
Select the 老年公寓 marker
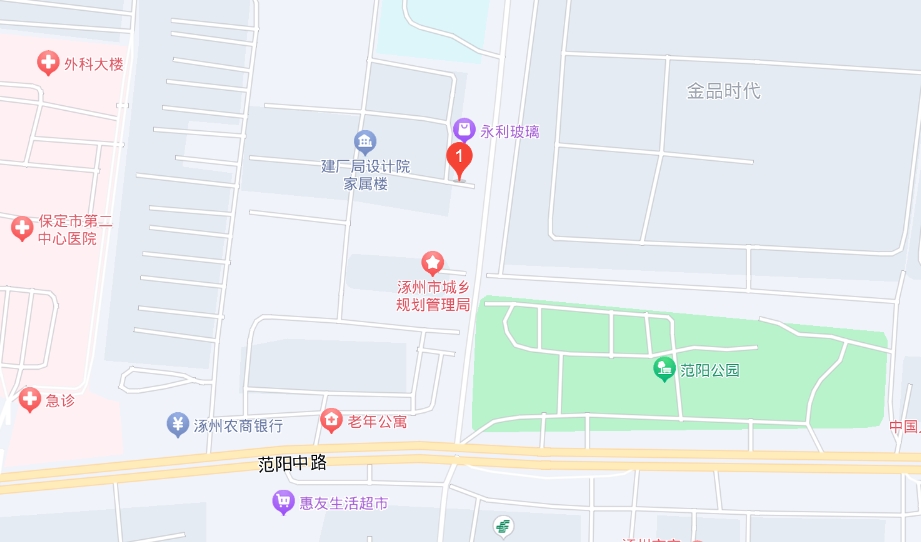click(330, 421)
